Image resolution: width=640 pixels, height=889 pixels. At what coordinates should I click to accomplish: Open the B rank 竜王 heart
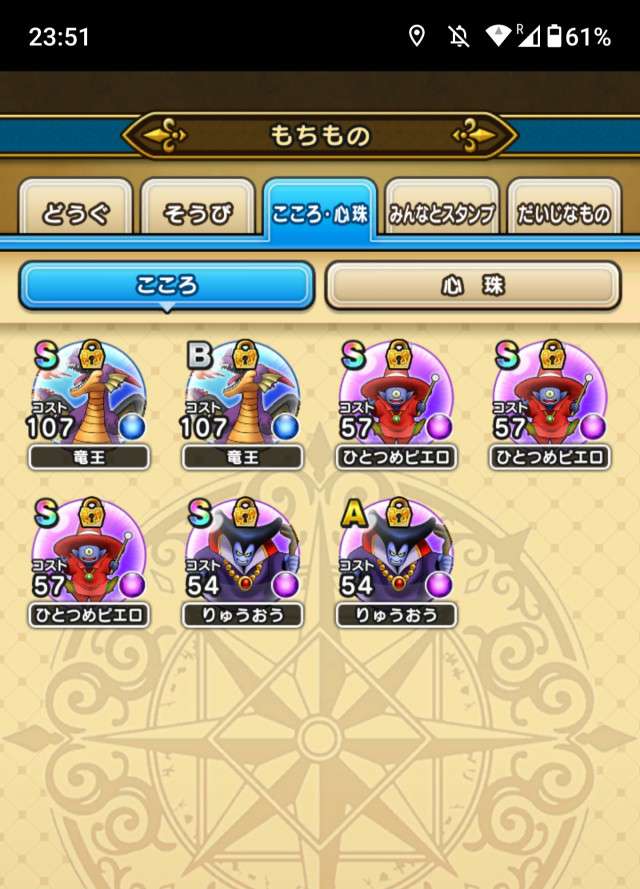(243, 401)
